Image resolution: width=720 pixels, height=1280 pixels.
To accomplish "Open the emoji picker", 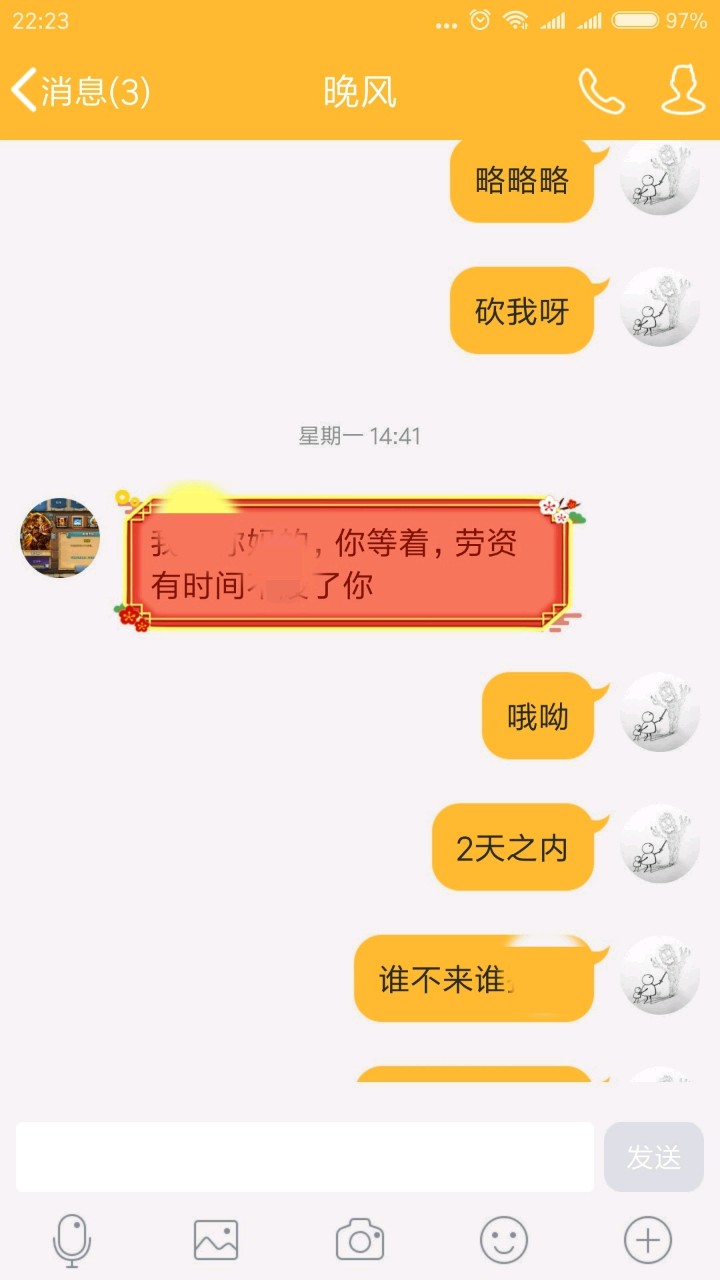I will coord(504,1241).
